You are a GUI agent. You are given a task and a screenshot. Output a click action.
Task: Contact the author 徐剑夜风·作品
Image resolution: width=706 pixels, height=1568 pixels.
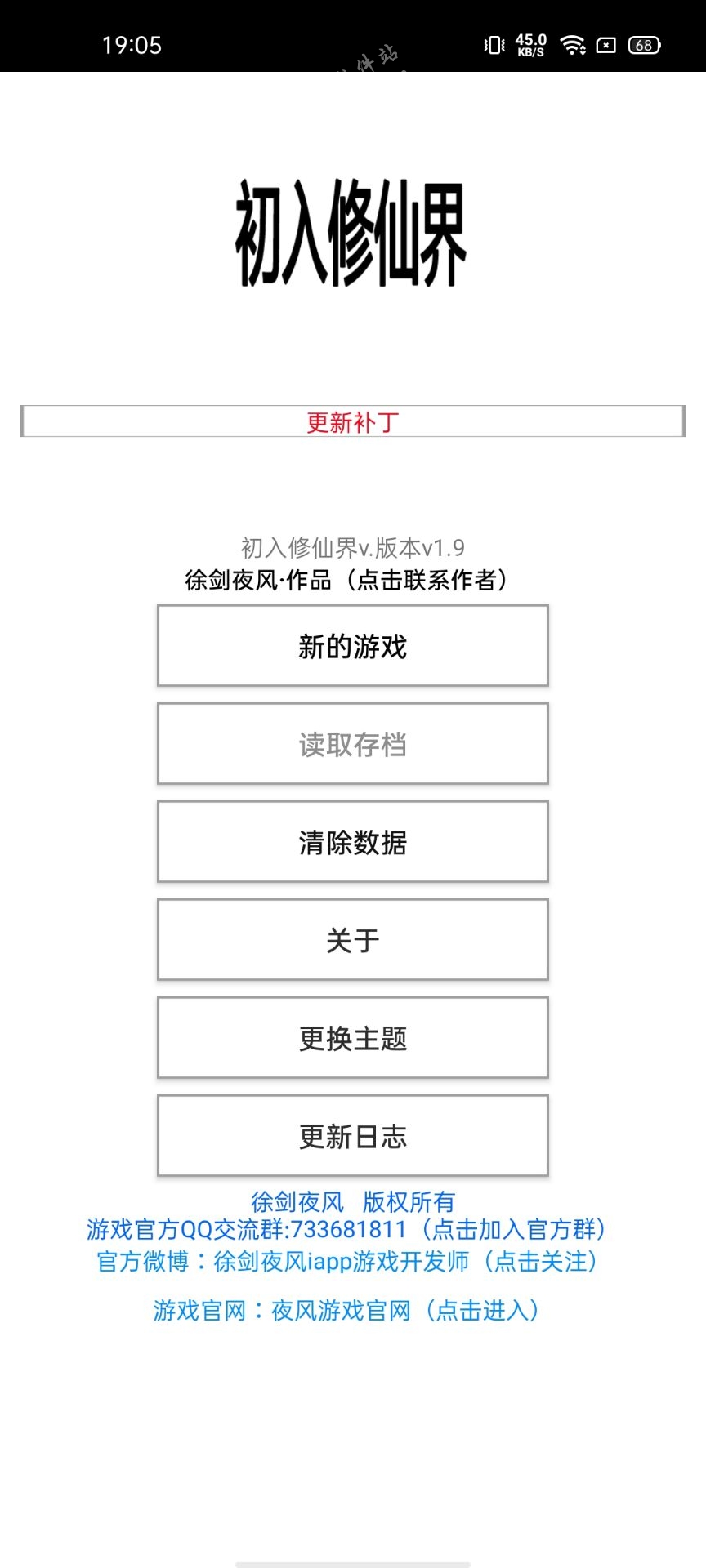(x=348, y=580)
